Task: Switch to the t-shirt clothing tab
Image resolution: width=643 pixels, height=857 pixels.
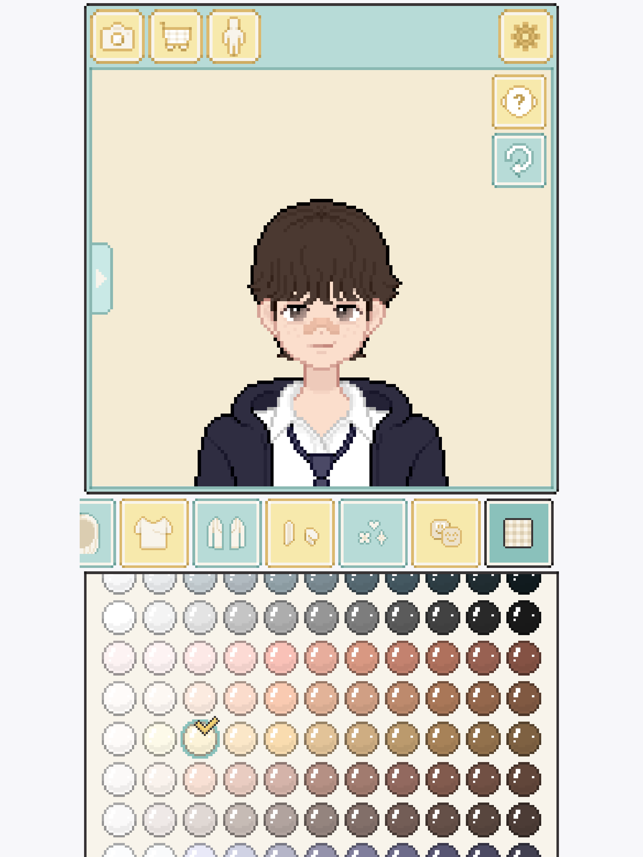Action: (x=154, y=533)
